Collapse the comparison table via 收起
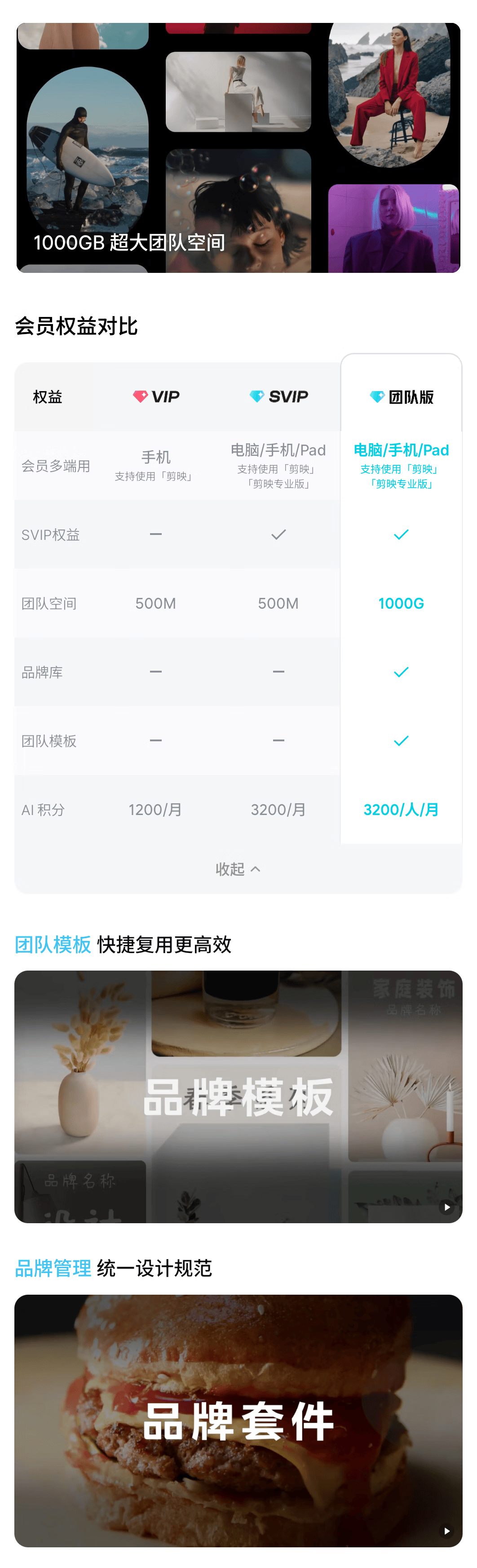477x1568 pixels. 238,869
